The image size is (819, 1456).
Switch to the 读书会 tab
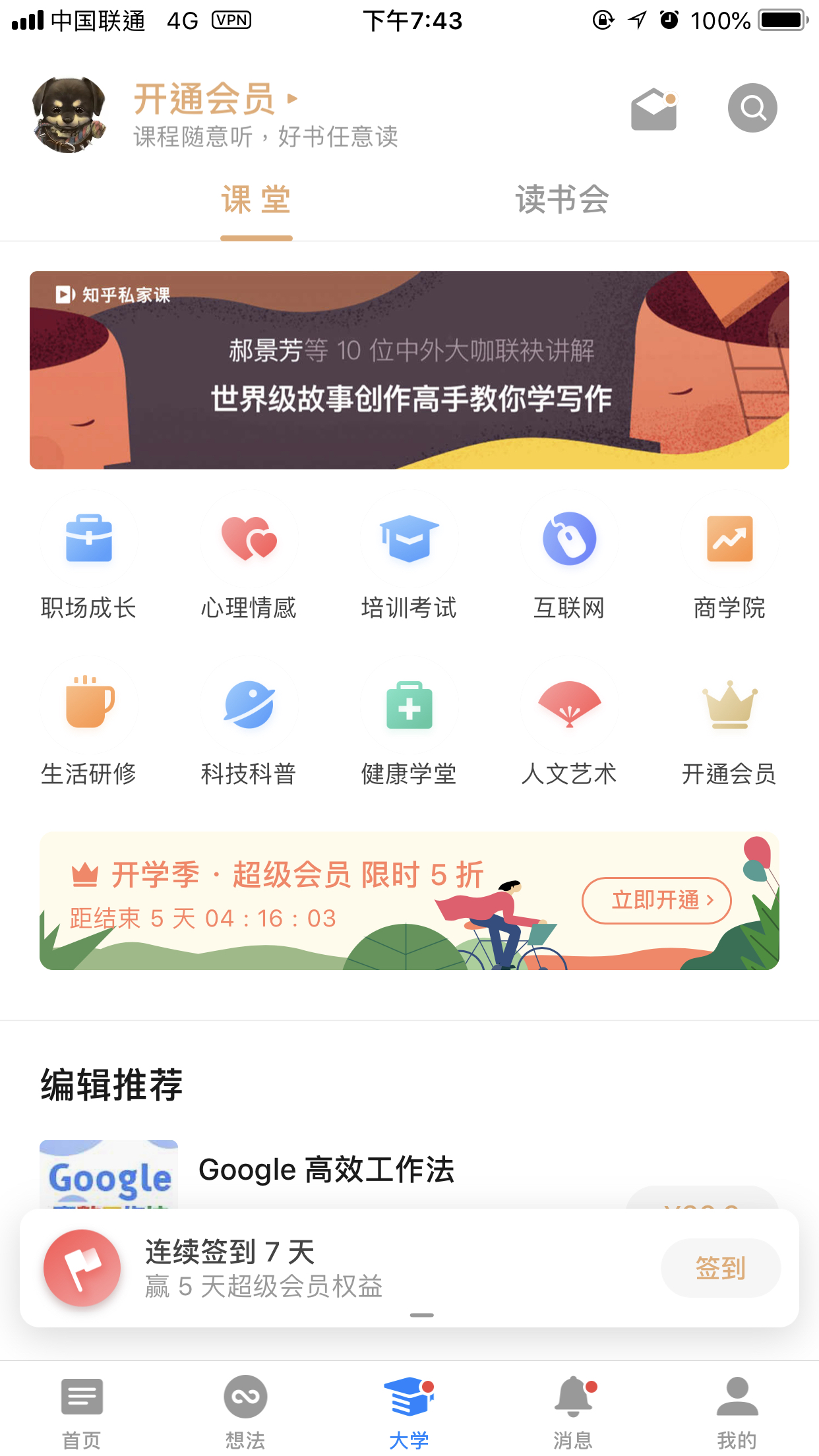coord(562,199)
